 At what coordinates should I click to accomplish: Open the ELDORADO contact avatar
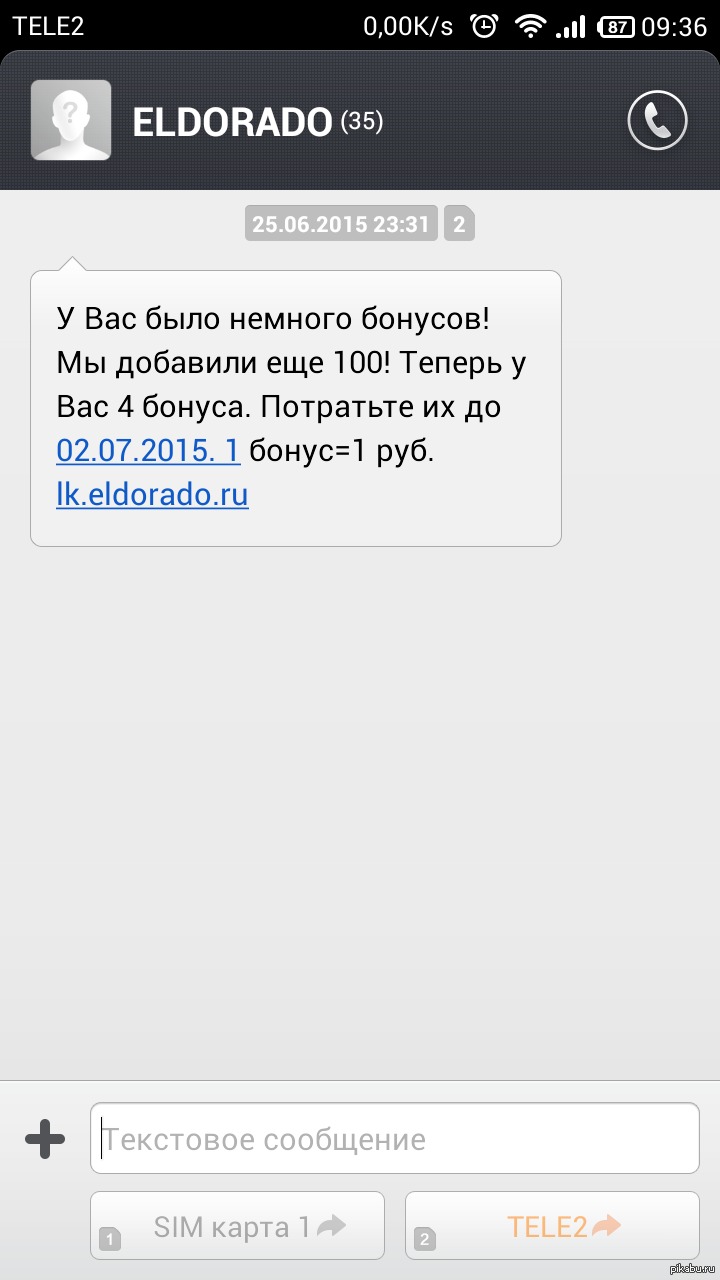click(71, 121)
